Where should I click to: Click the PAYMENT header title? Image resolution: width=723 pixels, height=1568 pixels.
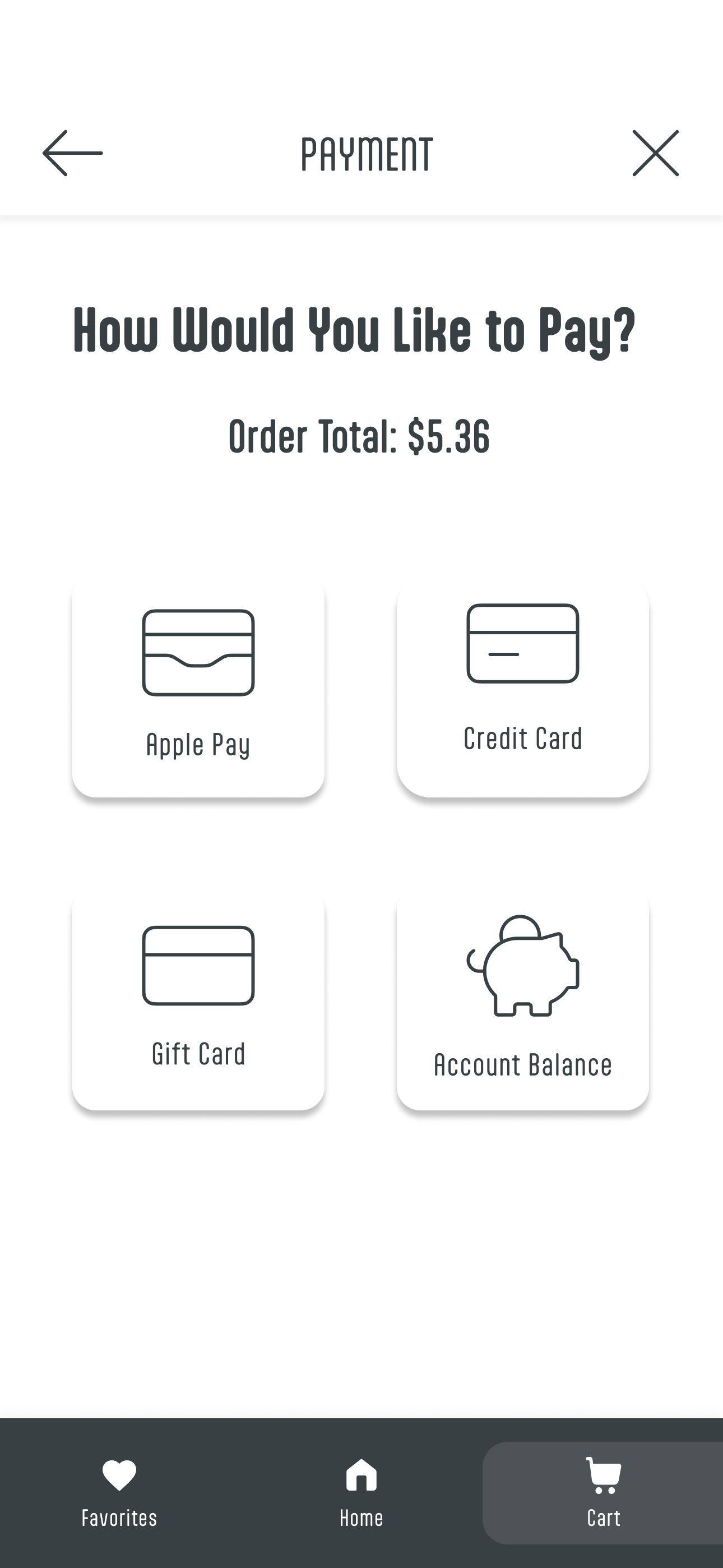[367, 152]
